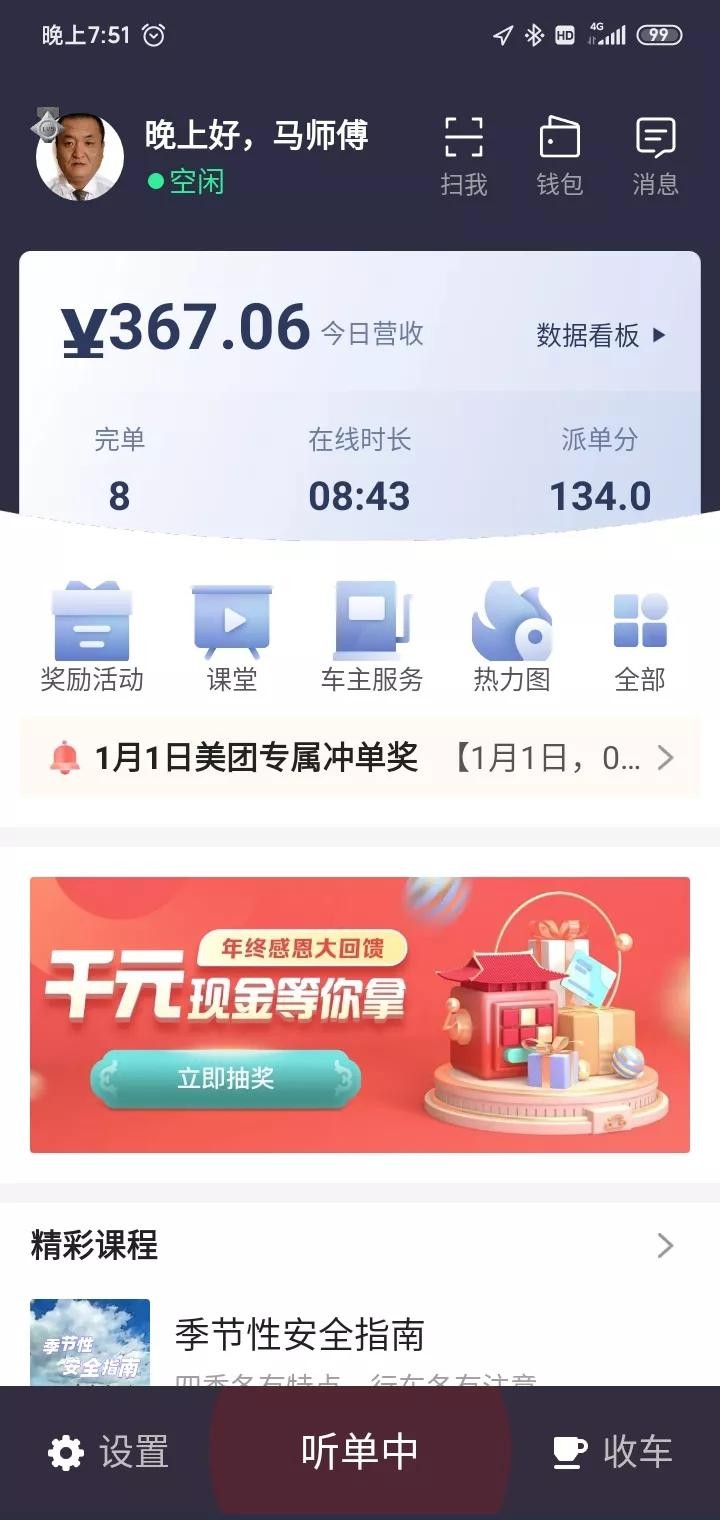Tap the 听单中 listening button

click(360, 1452)
